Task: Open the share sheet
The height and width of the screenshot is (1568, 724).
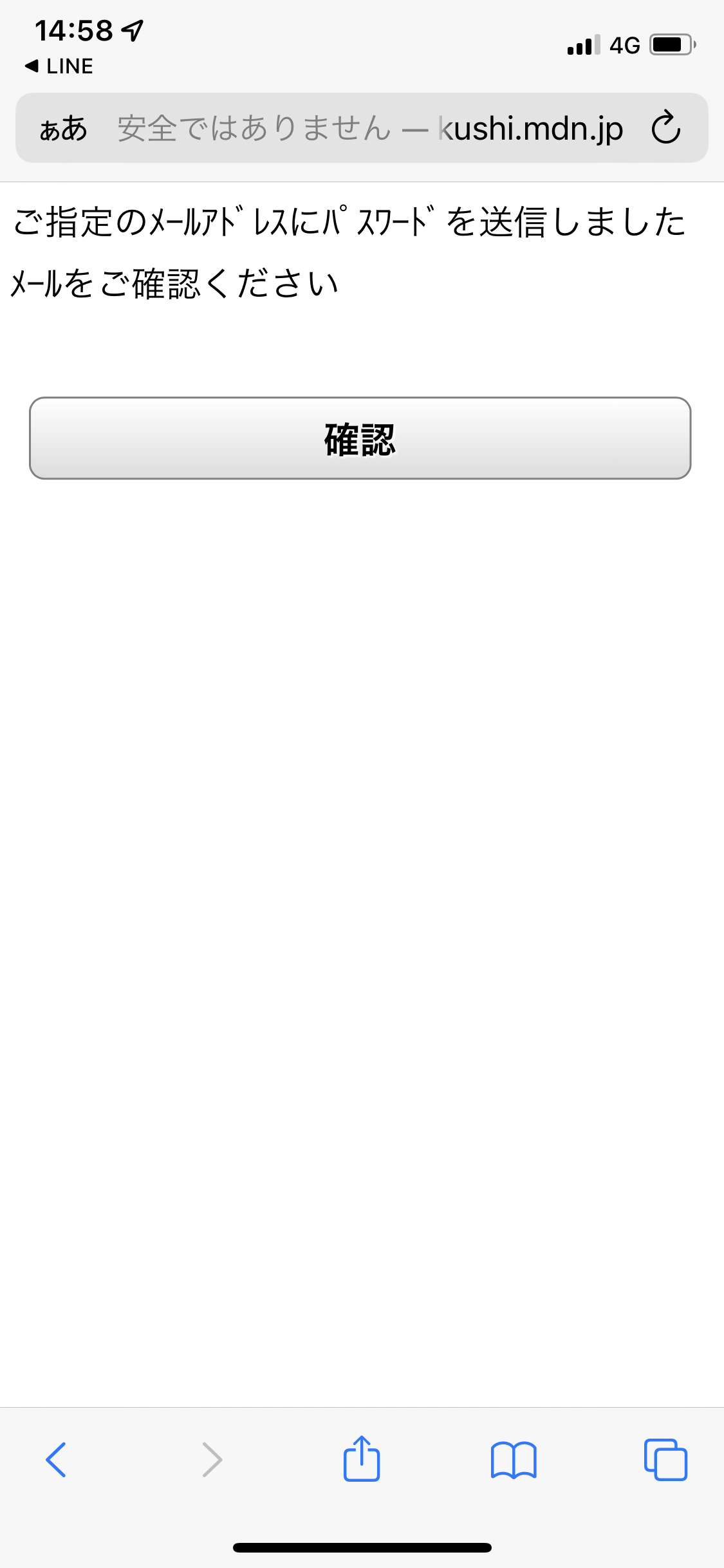Action: pyautogui.click(x=362, y=1458)
